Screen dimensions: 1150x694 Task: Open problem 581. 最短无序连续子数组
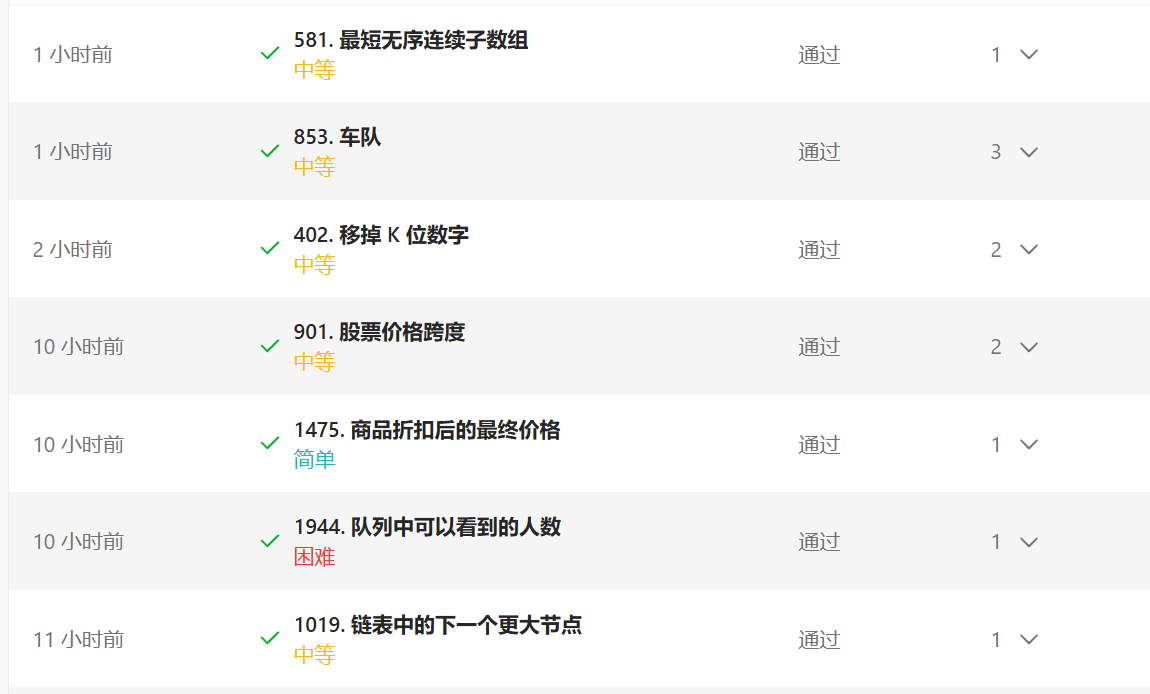411,41
